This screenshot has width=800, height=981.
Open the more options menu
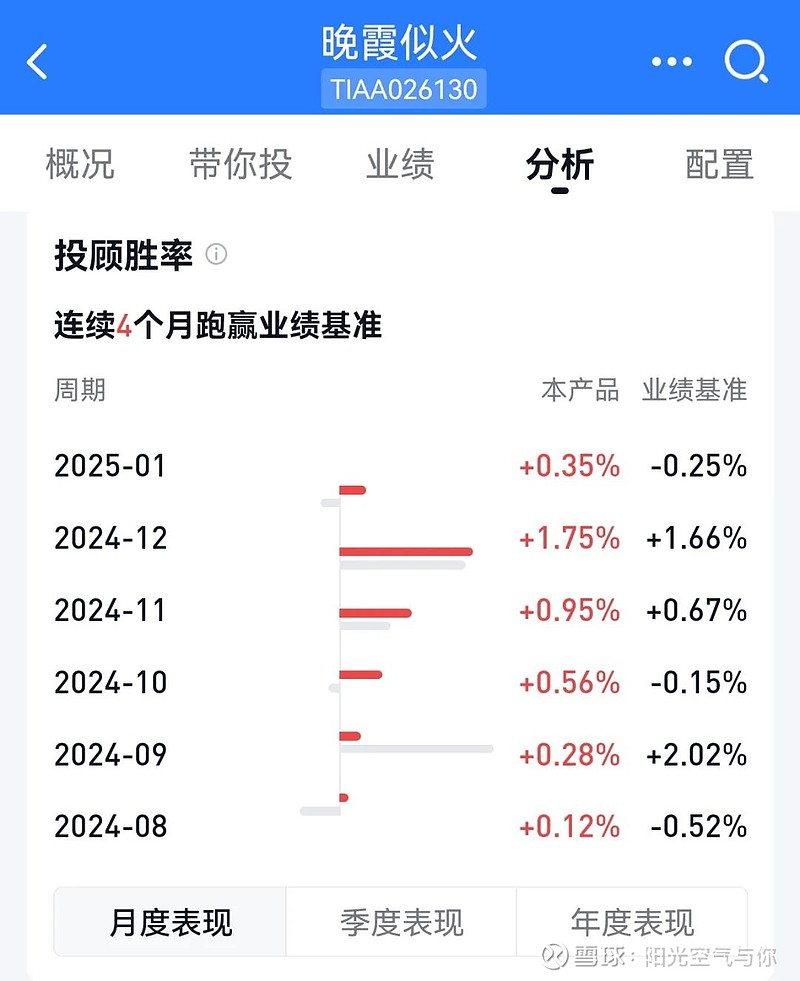(x=670, y=60)
